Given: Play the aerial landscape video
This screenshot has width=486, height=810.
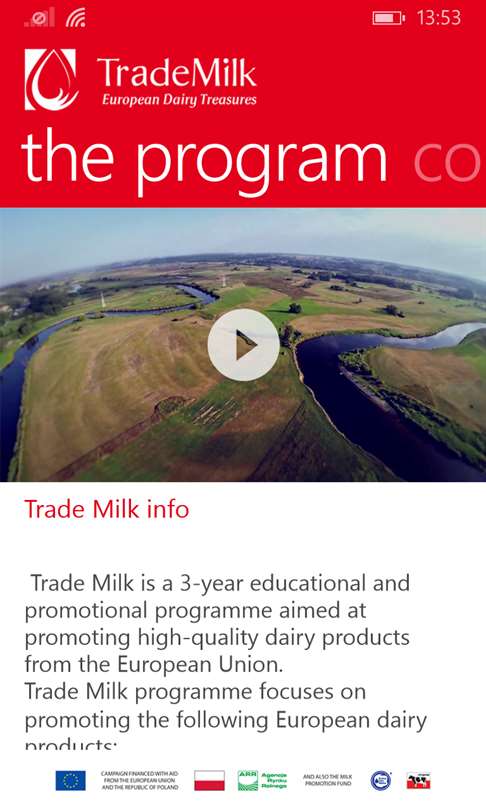Looking at the screenshot, I should point(243,345).
